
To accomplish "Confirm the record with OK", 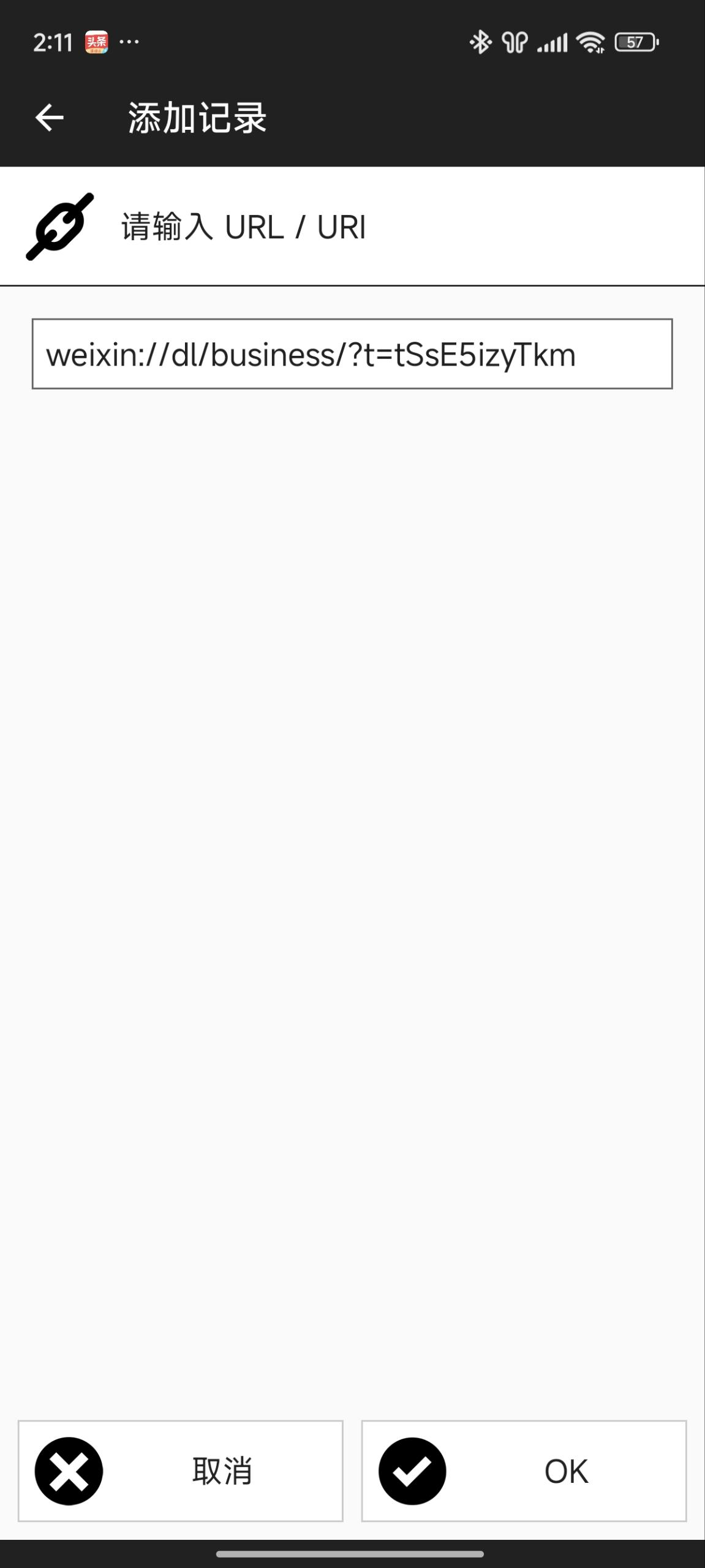I will point(524,1471).
